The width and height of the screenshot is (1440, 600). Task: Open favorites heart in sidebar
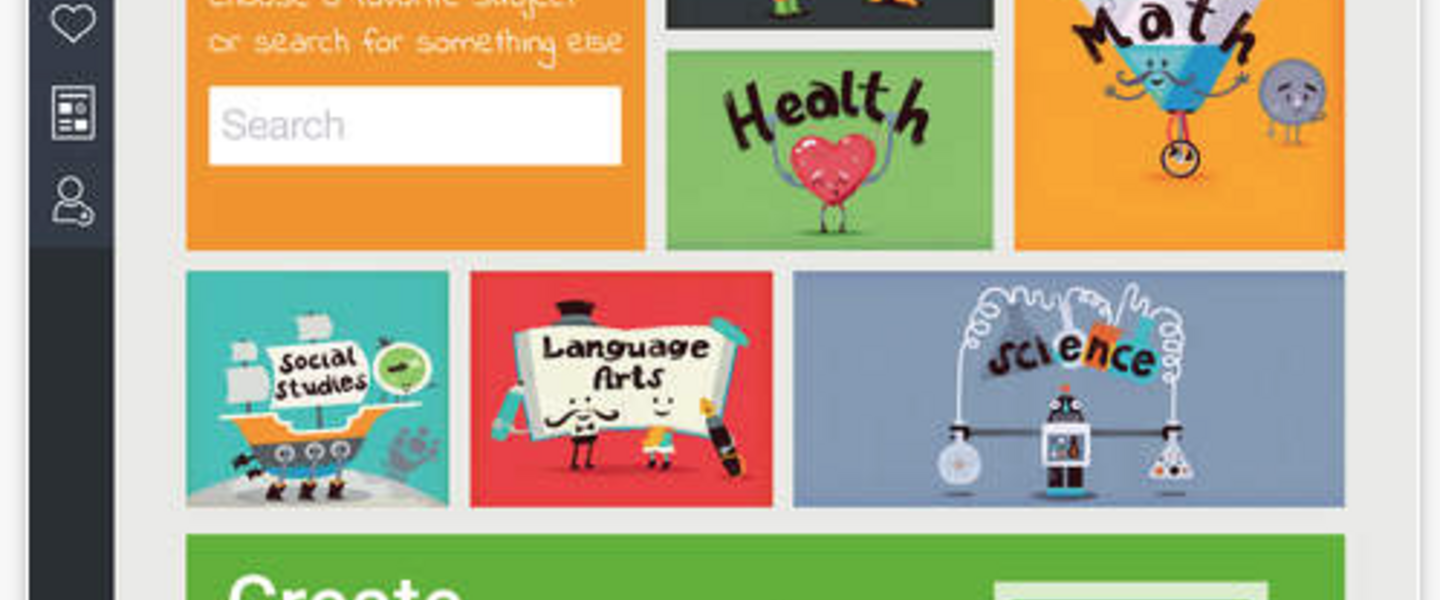tap(73, 23)
